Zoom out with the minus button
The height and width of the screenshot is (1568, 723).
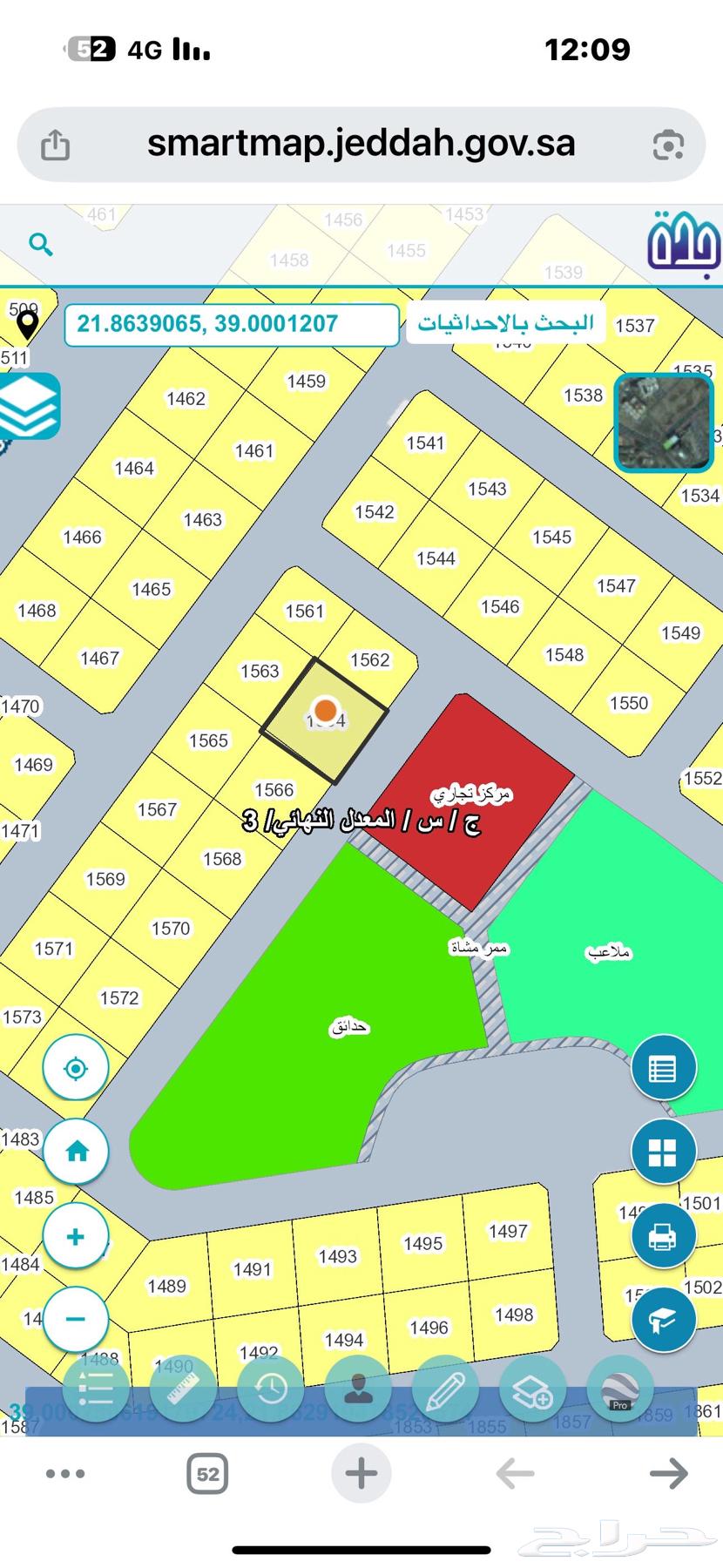pyautogui.click(x=76, y=1319)
